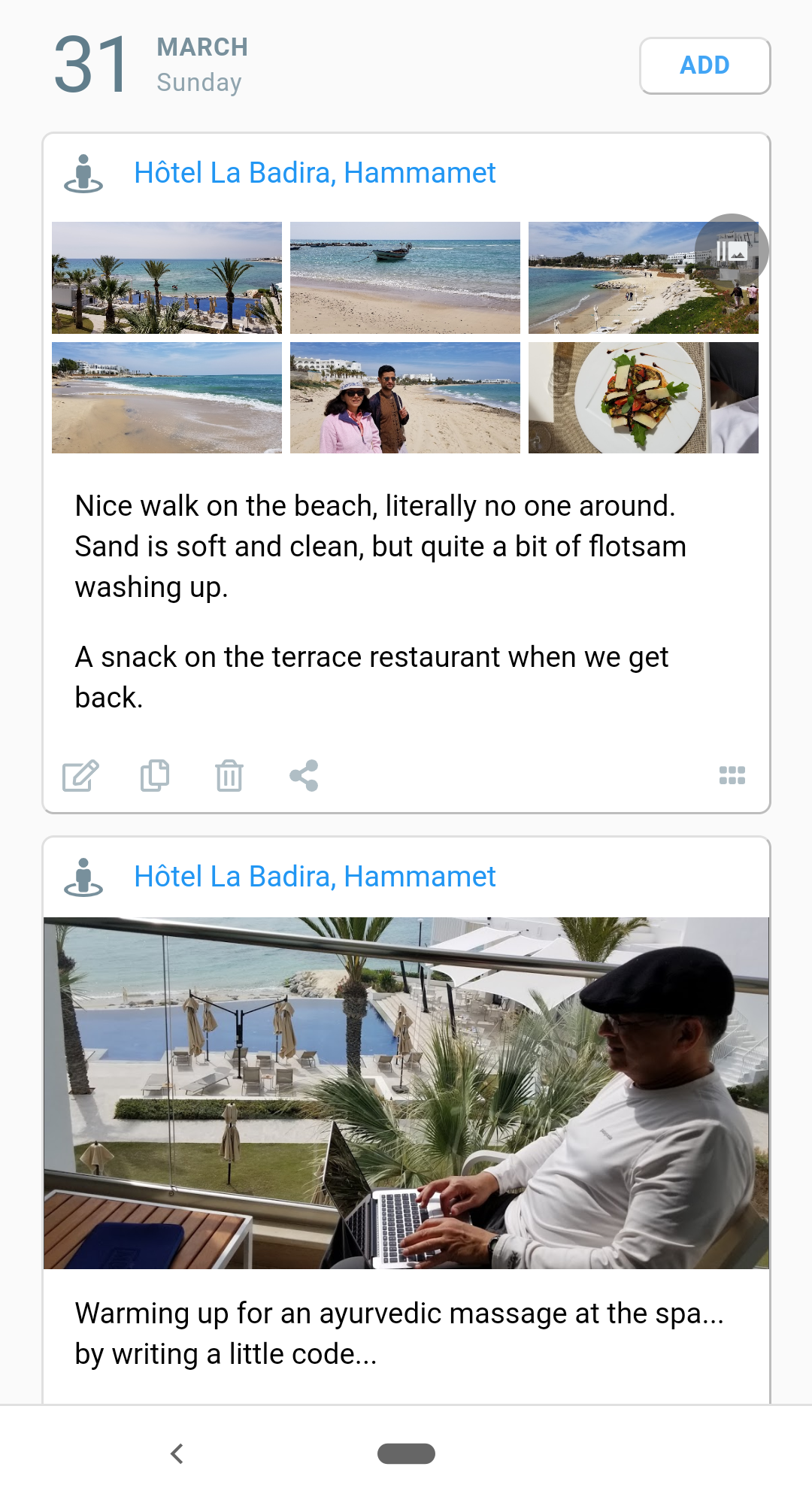The height and width of the screenshot is (1503, 812).
Task: Open the grid view icon on the entry
Action: pyautogui.click(x=732, y=775)
